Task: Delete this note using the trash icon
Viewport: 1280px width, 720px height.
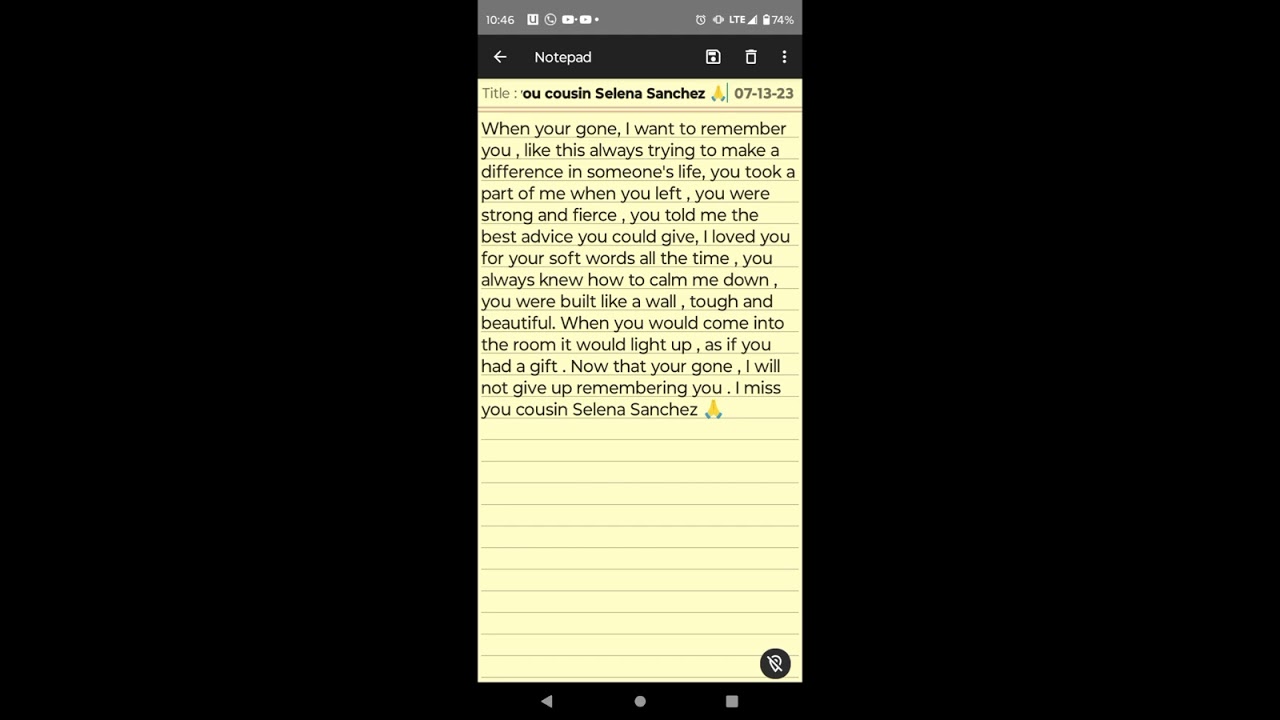Action: pyautogui.click(x=751, y=57)
